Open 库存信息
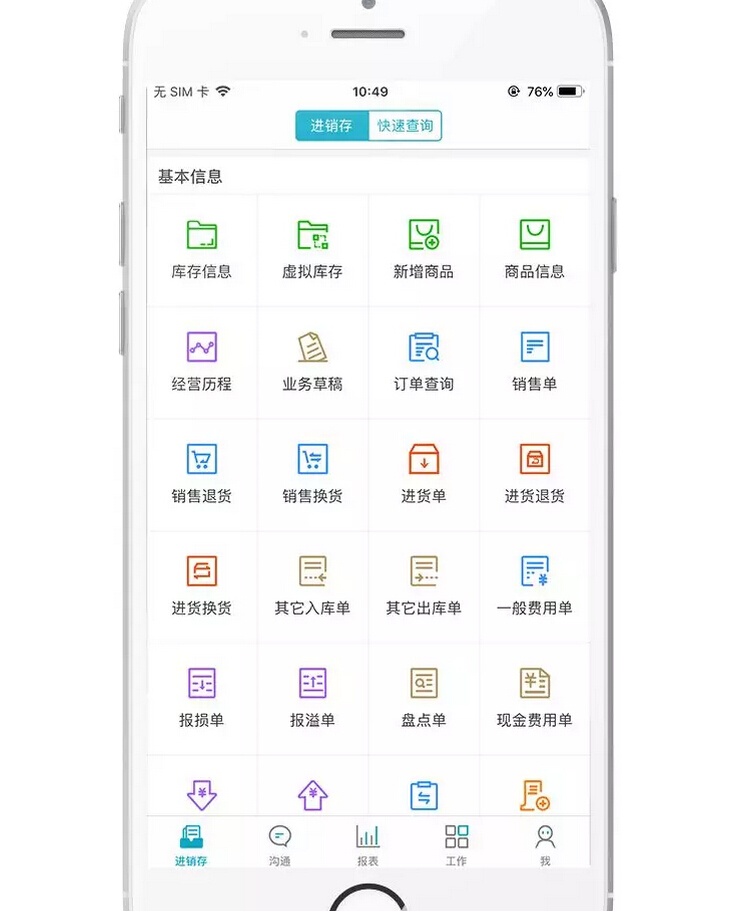 click(201, 249)
